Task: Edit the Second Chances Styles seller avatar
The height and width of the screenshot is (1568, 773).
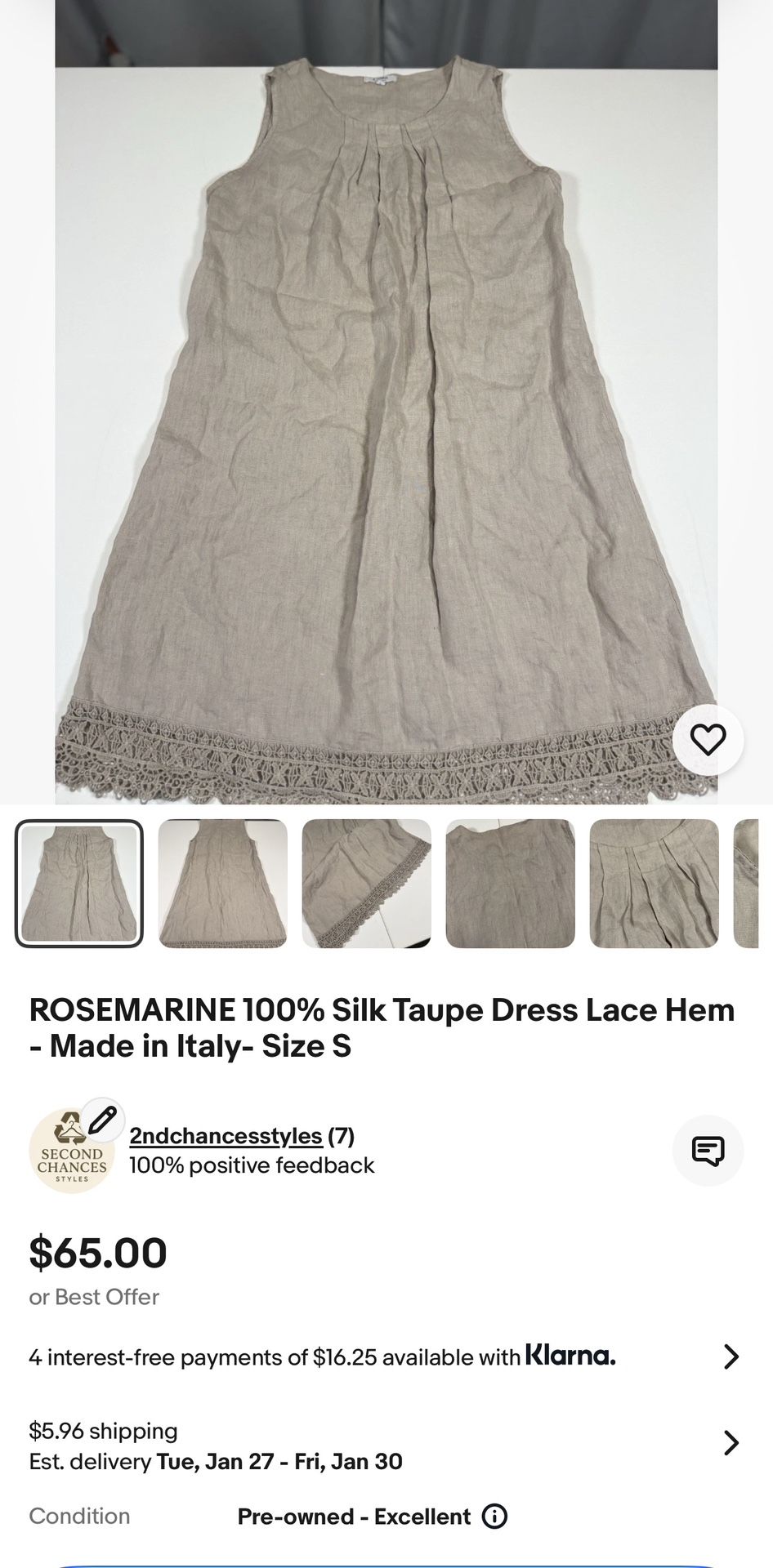Action: [x=103, y=1120]
